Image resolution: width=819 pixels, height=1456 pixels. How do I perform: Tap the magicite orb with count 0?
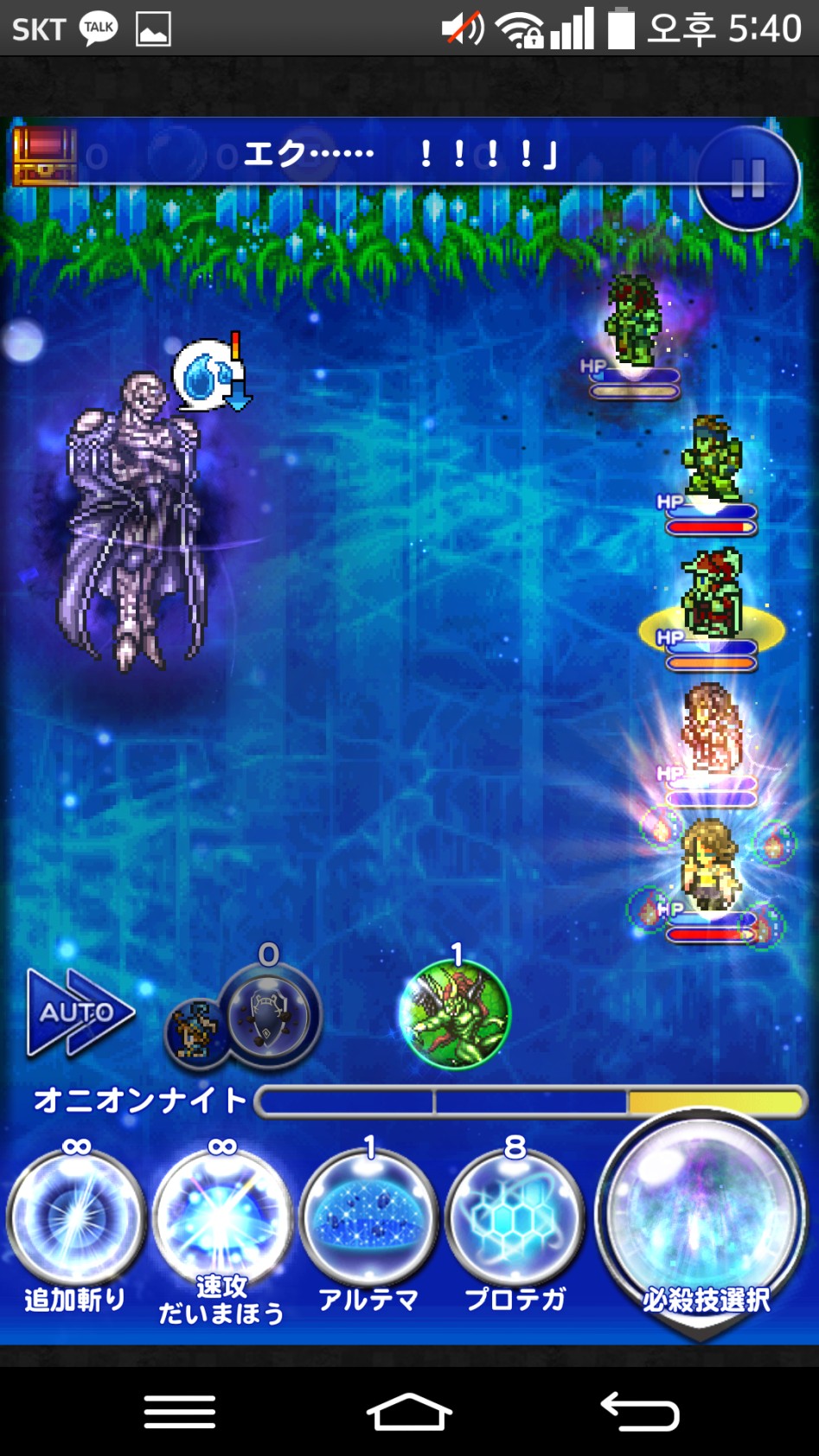(x=269, y=1016)
